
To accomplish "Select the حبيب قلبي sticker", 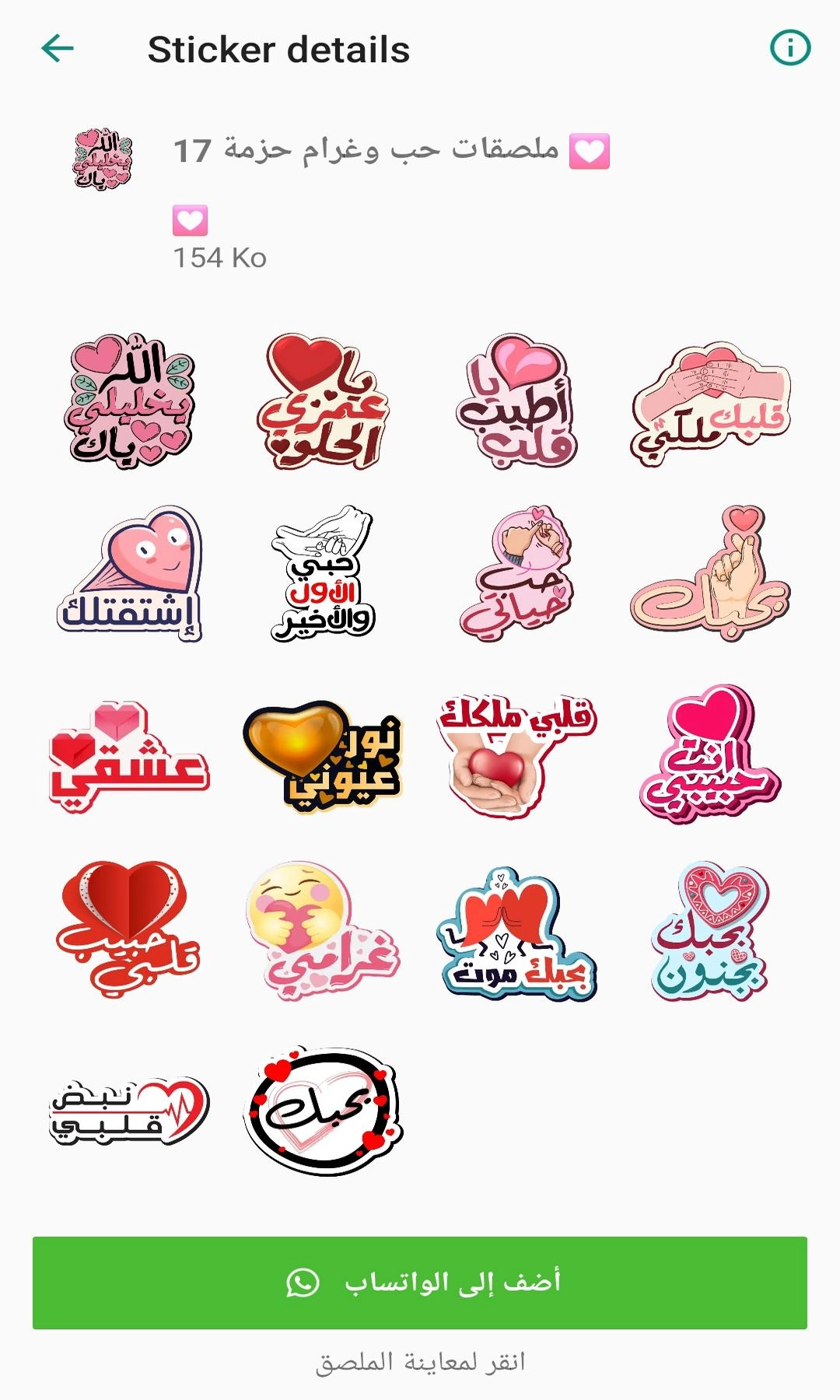I will coord(129,929).
